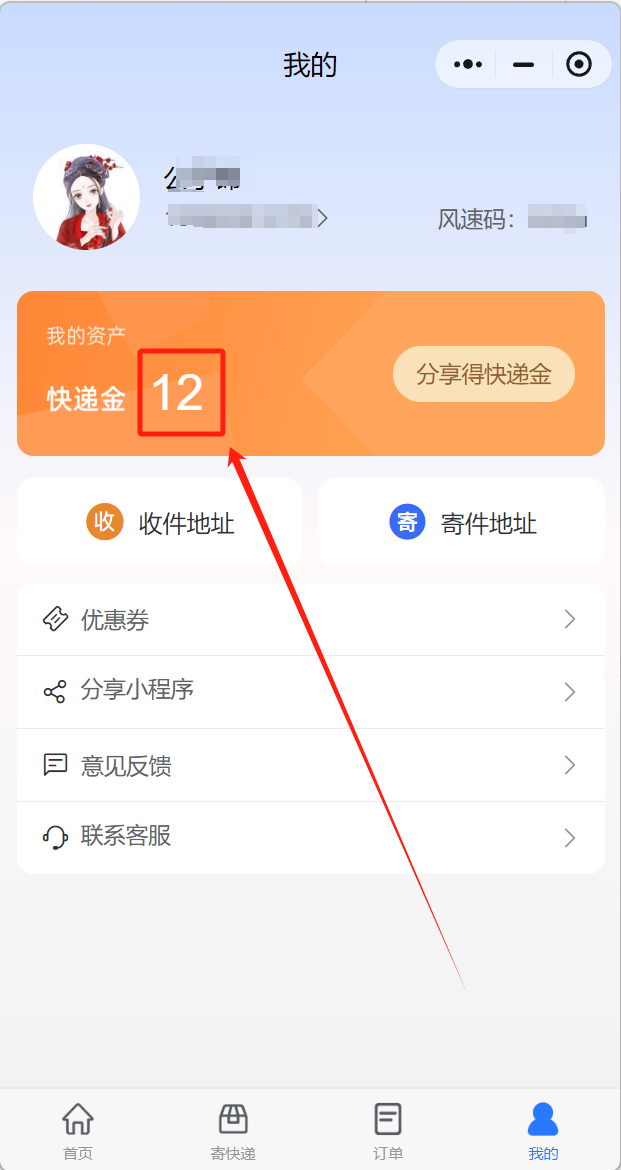Switch to the 首页 tab

click(x=78, y=1130)
